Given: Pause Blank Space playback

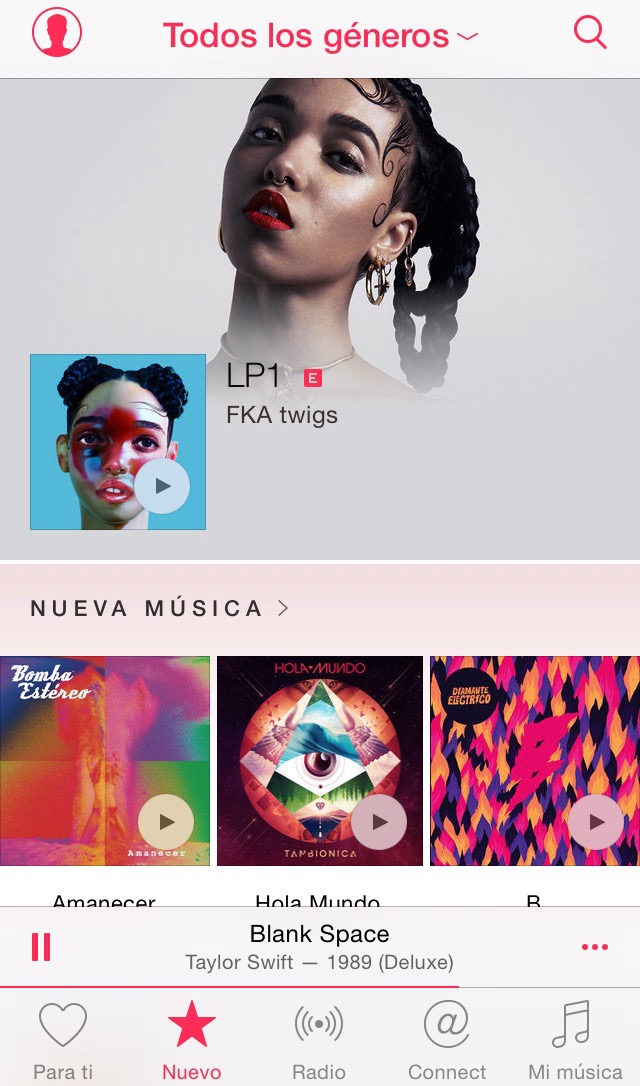Looking at the screenshot, I should tap(41, 946).
